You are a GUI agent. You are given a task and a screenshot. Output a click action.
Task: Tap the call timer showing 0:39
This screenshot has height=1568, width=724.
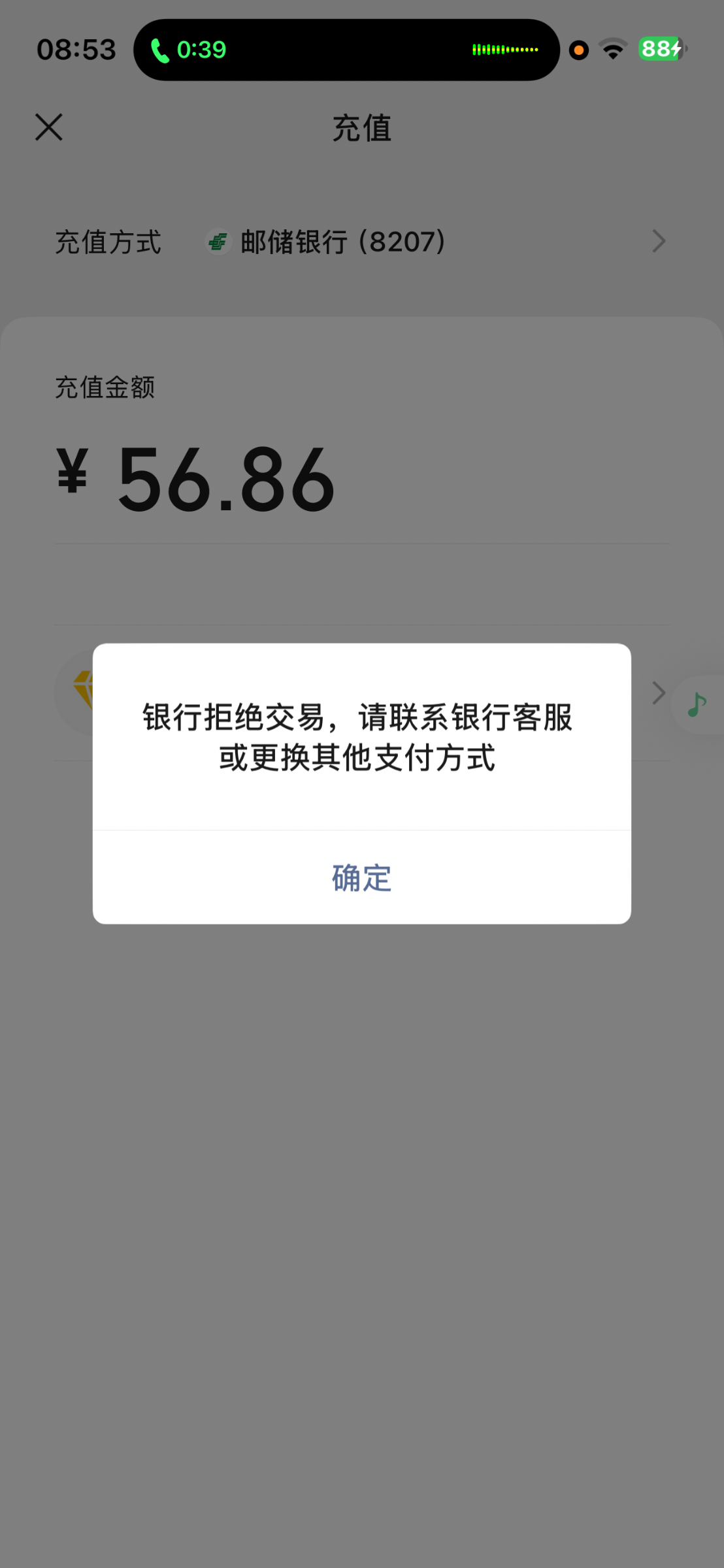[x=203, y=50]
